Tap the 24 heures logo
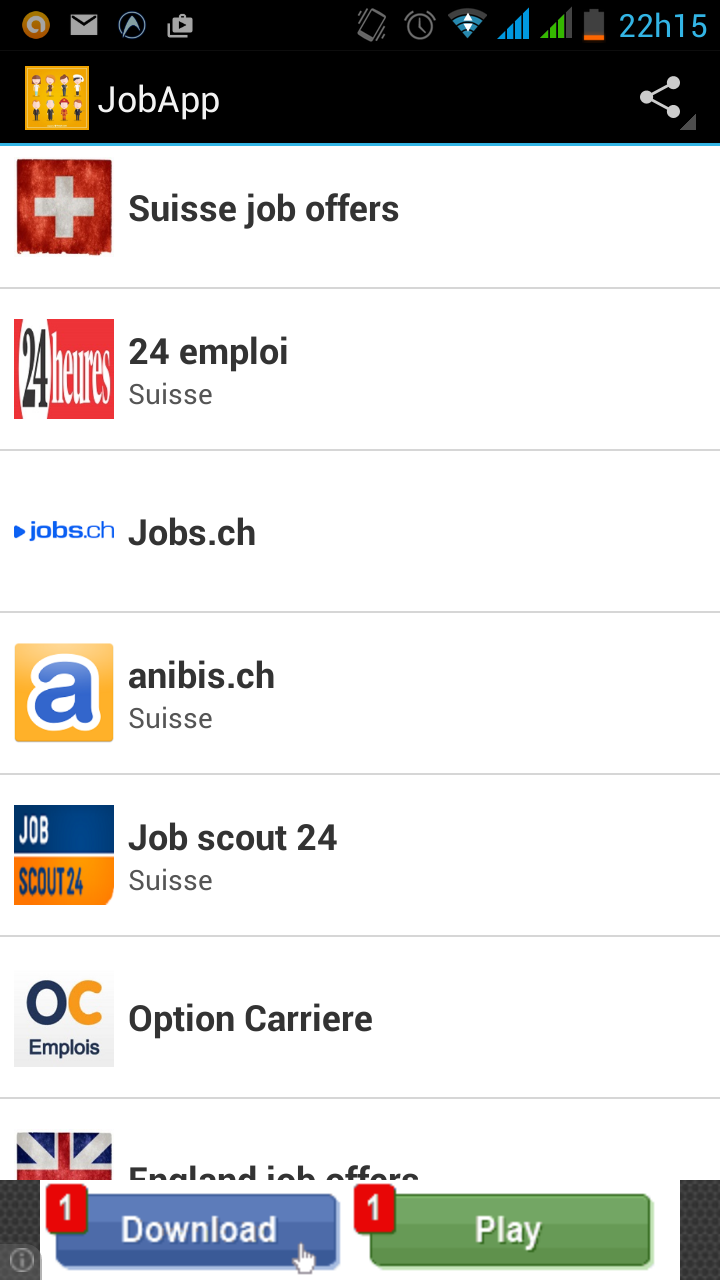Viewport: 720px width, 1280px height. click(63, 369)
